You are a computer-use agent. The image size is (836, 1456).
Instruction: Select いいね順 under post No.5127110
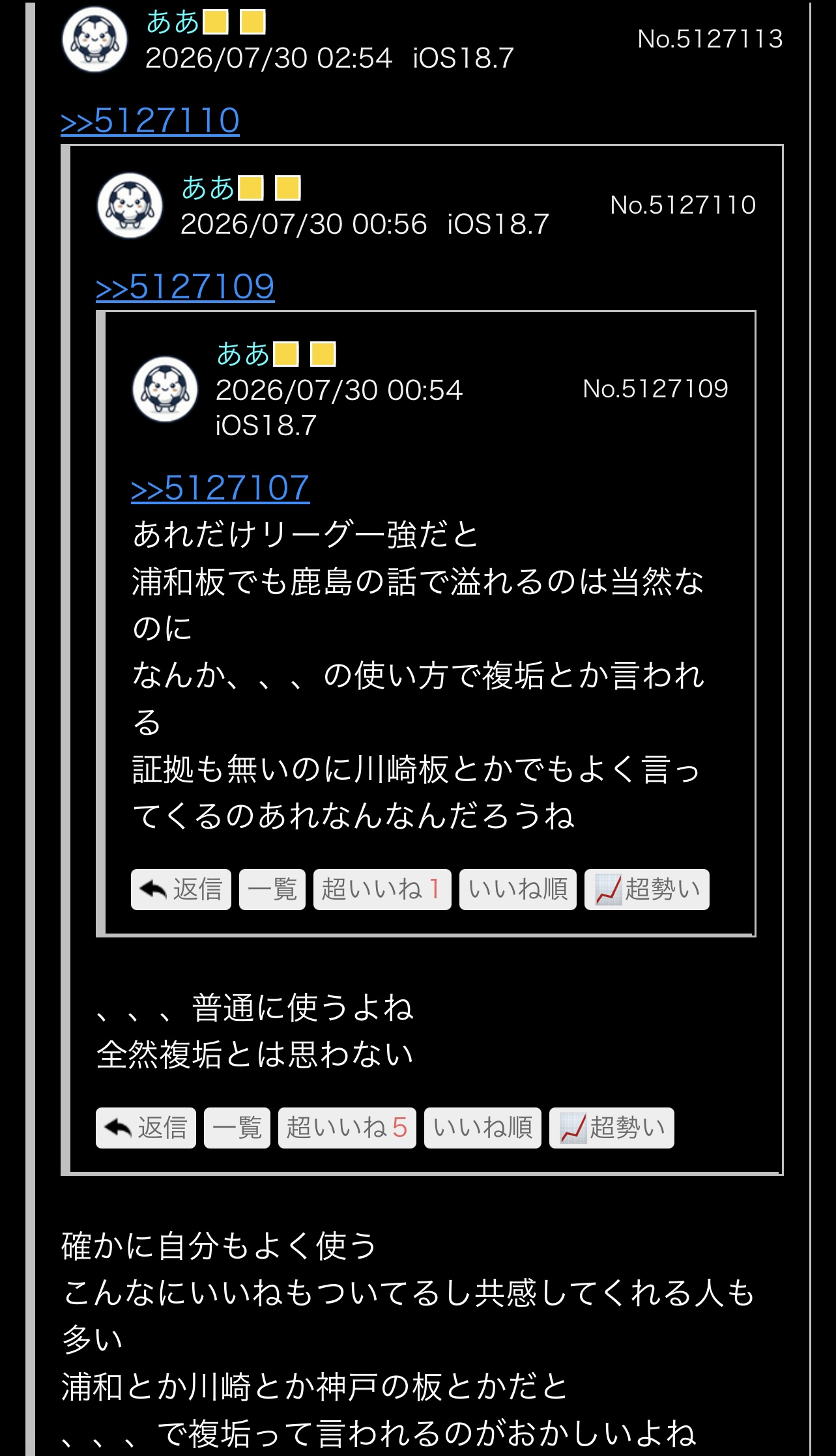coord(483,1128)
